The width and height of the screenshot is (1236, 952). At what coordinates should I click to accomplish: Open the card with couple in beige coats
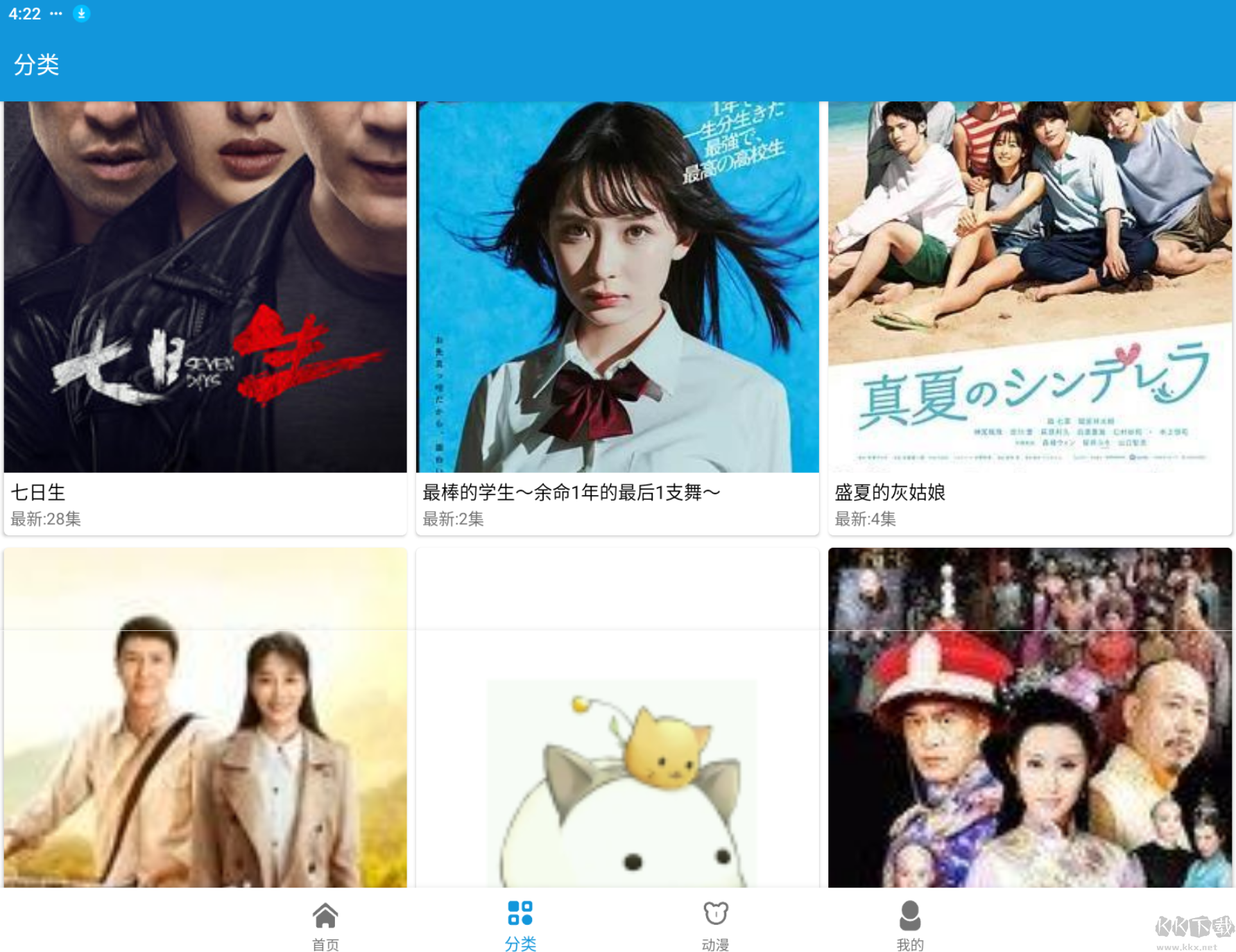tap(205, 718)
